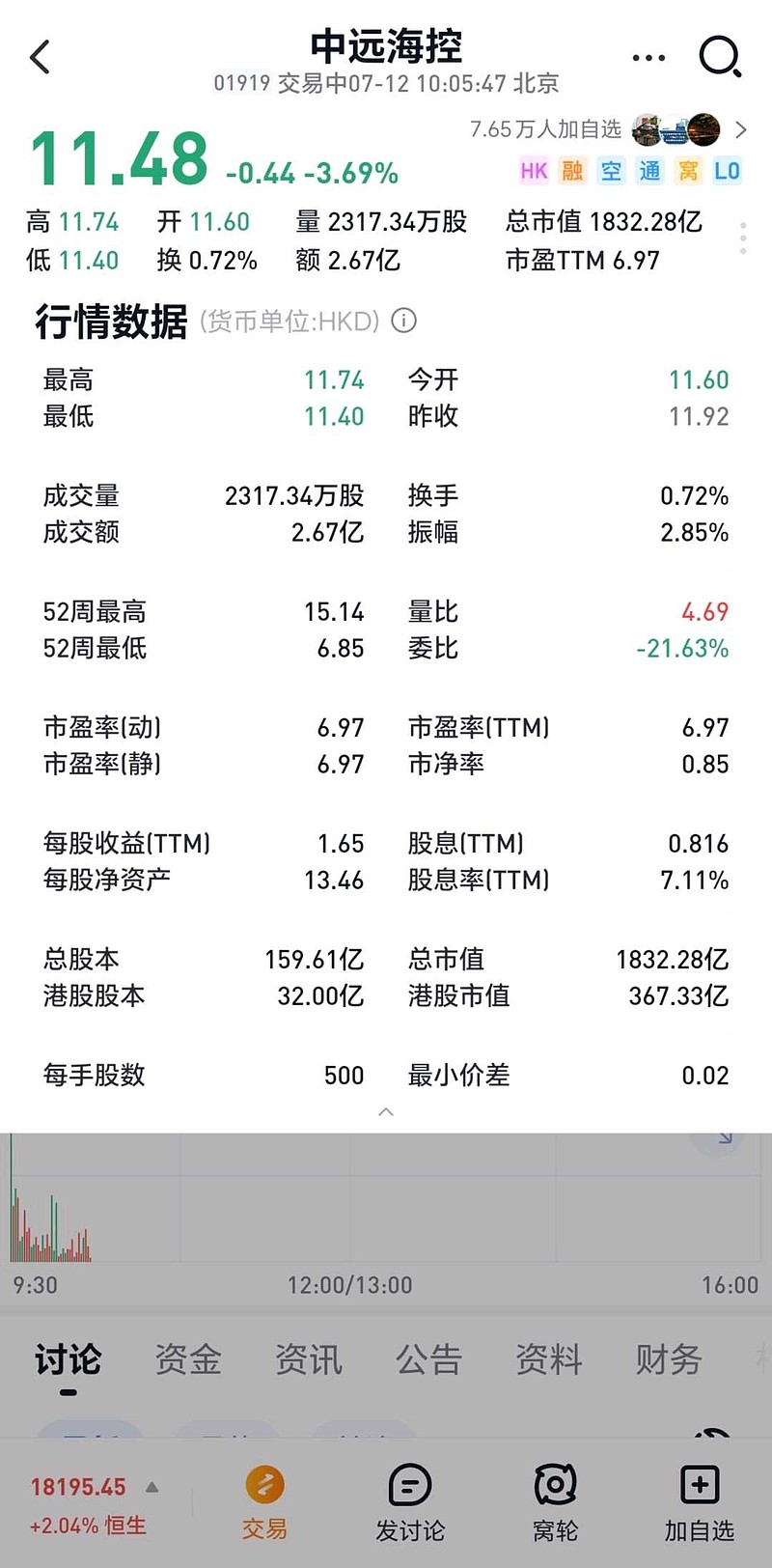Open the three-dot overflow menu
This screenshot has width=772, height=1568.
click(648, 58)
